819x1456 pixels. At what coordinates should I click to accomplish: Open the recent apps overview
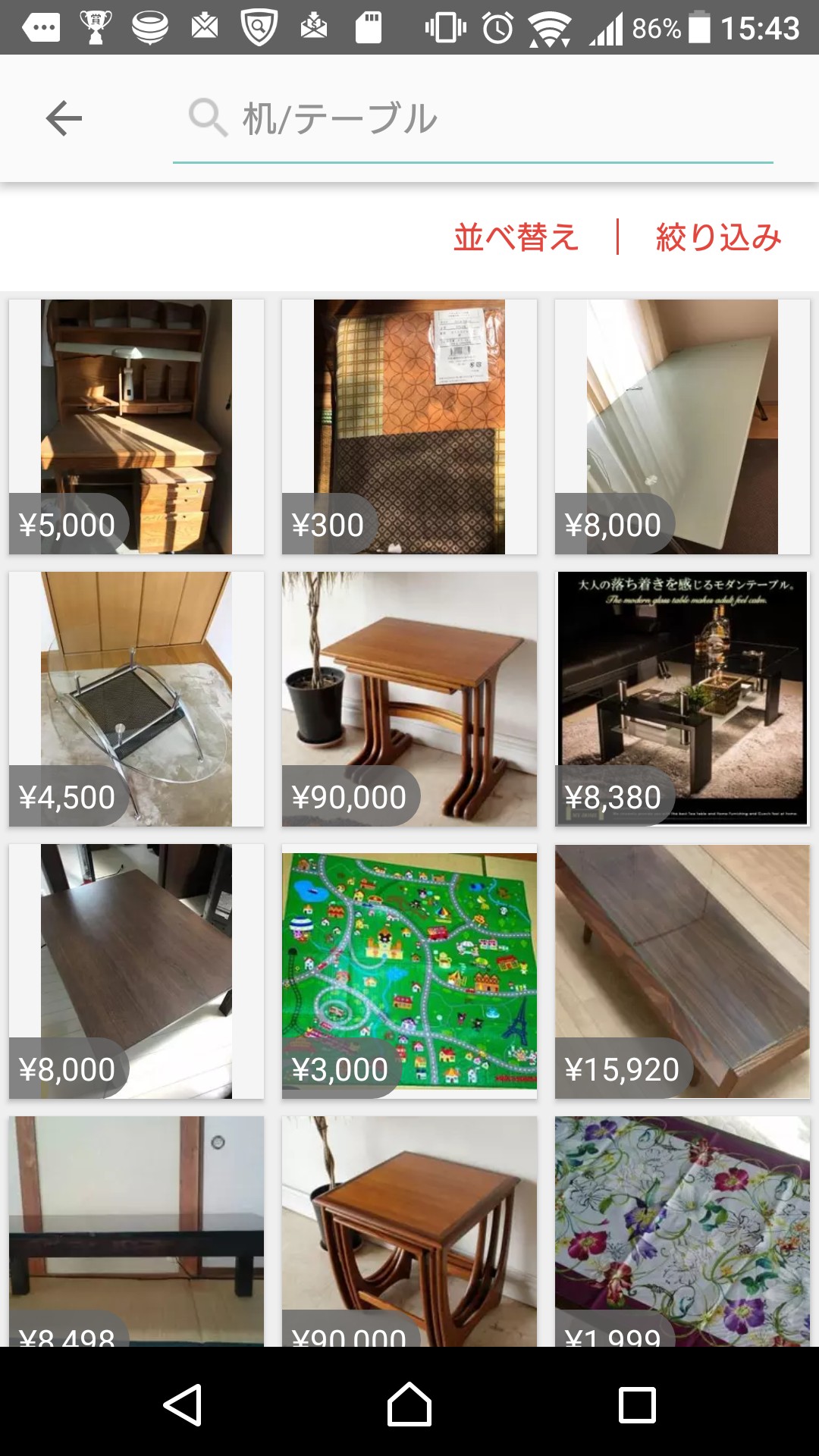click(x=637, y=1404)
